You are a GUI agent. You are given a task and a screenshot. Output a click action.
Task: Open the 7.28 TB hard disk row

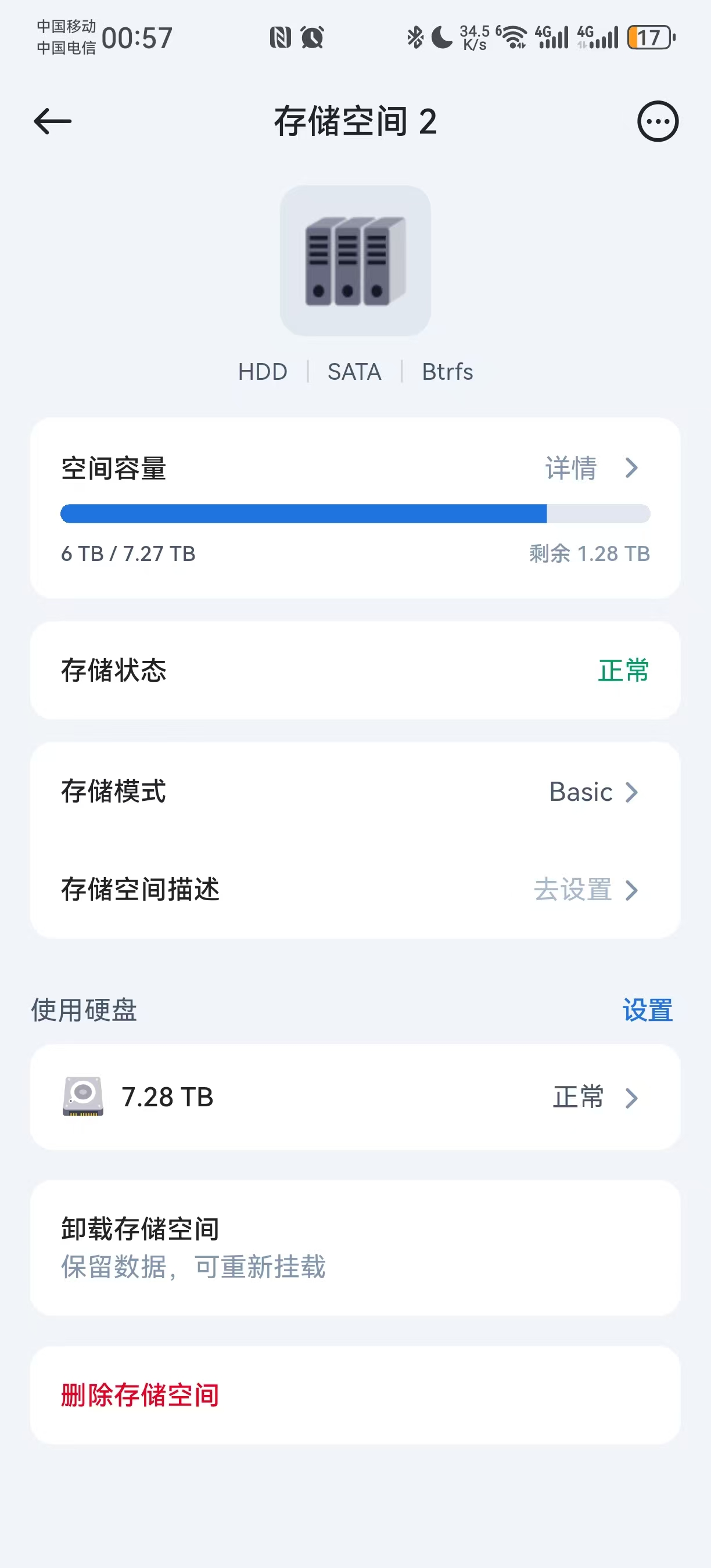[x=355, y=1097]
